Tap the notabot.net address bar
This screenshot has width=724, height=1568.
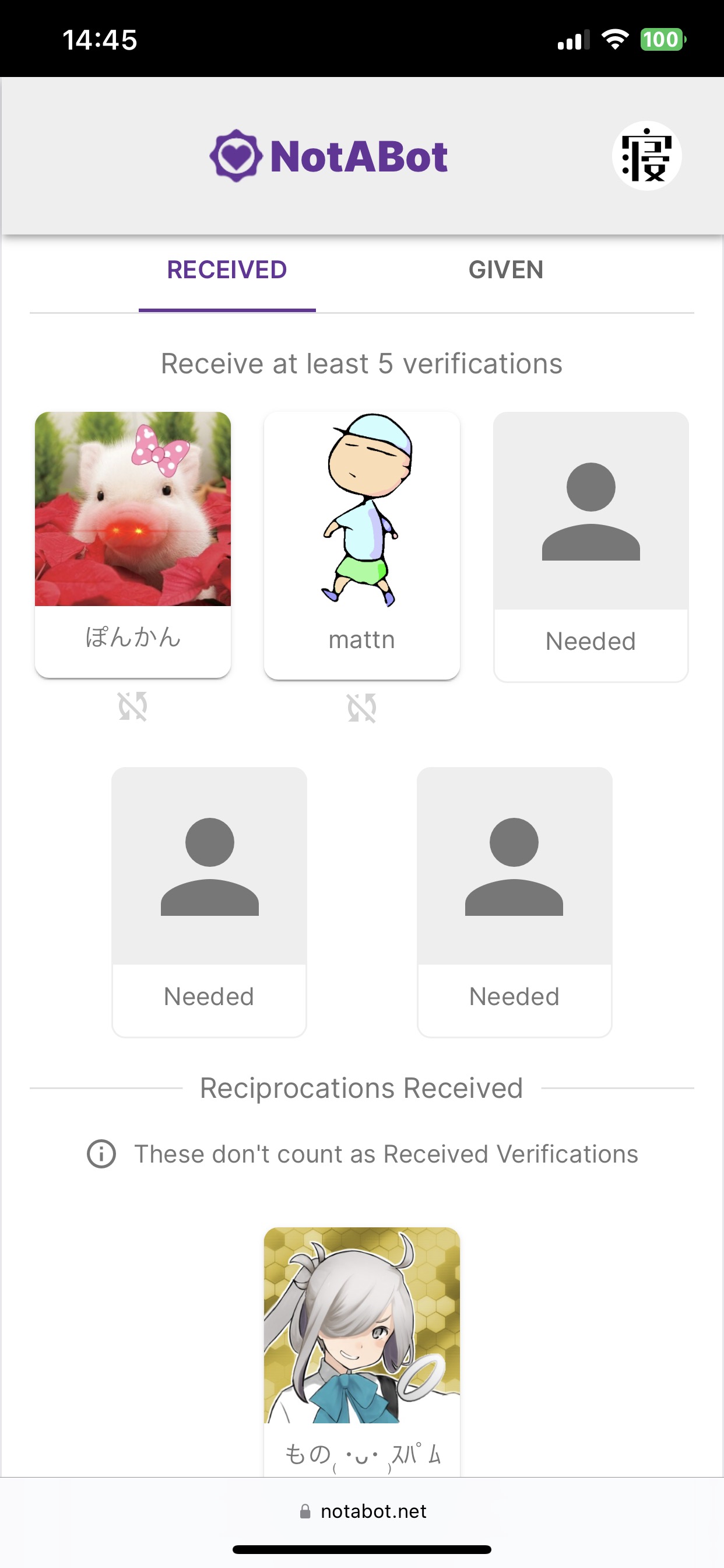363,1511
